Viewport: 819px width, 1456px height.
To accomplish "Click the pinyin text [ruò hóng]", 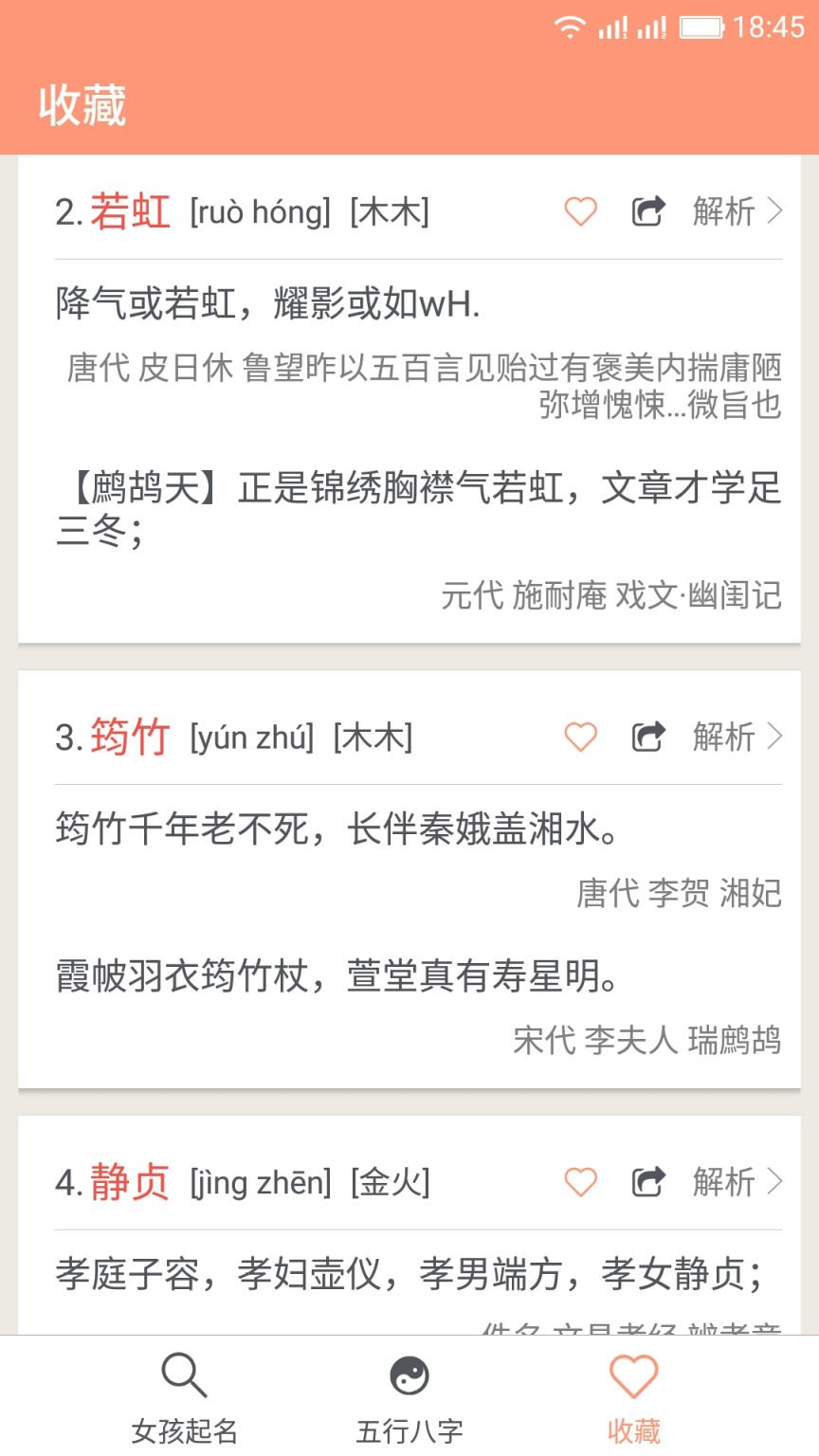I will [x=257, y=212].
